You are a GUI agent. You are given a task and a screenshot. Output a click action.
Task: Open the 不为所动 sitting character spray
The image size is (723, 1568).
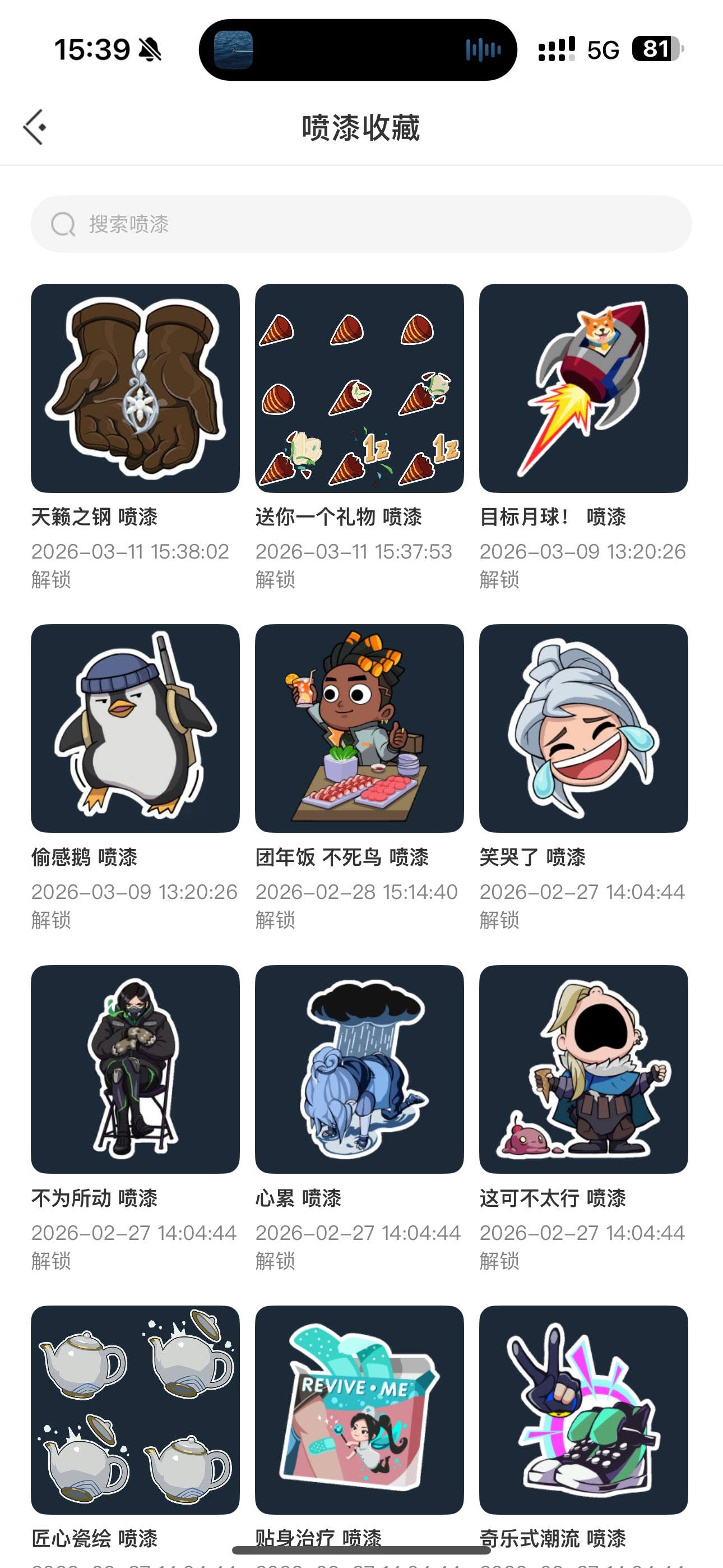135,1068
